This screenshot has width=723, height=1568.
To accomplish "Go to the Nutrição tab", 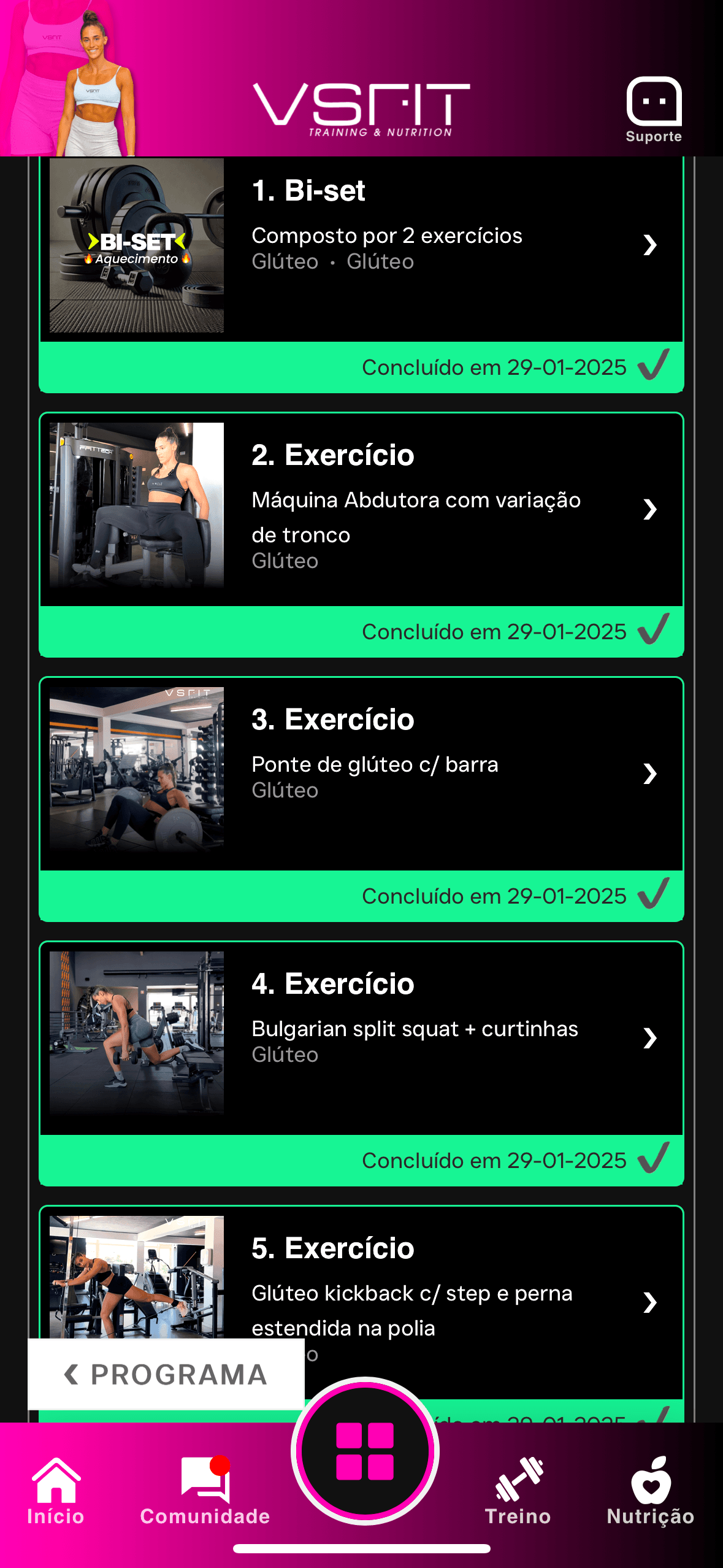I will [x=650, y=1491].
